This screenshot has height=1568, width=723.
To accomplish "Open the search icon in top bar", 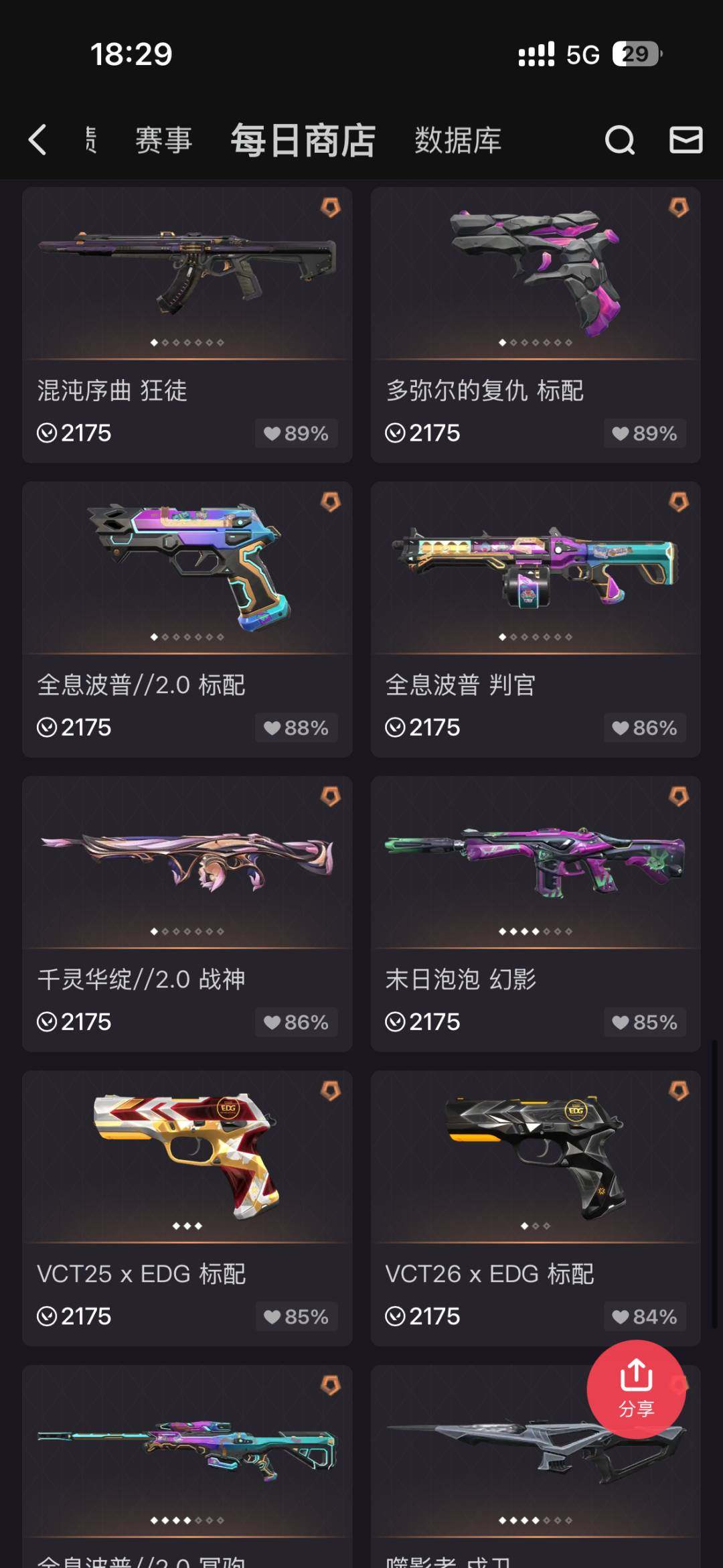I will [619, 140].
